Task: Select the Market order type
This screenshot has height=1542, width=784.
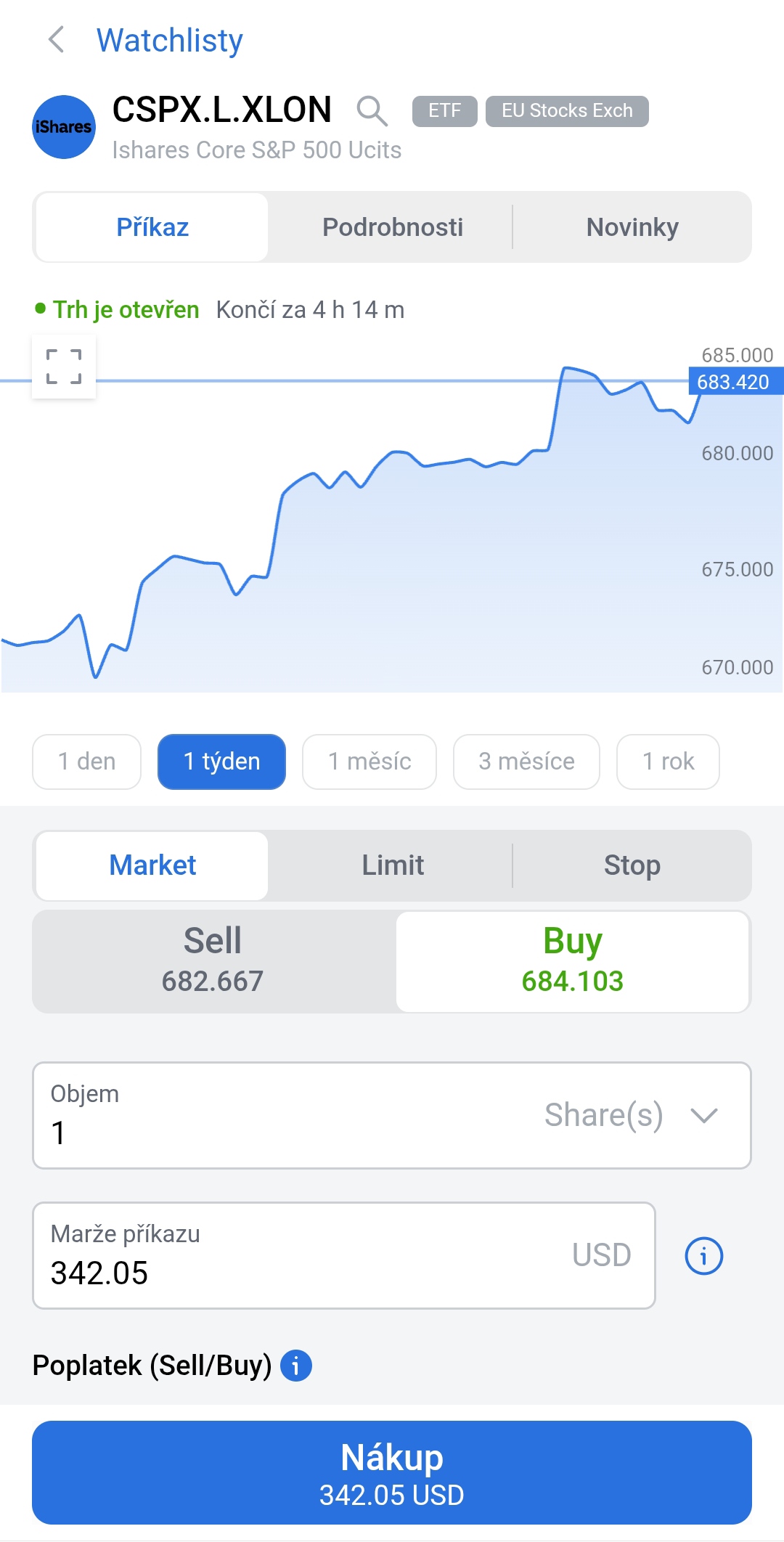Action: (152, 865)
